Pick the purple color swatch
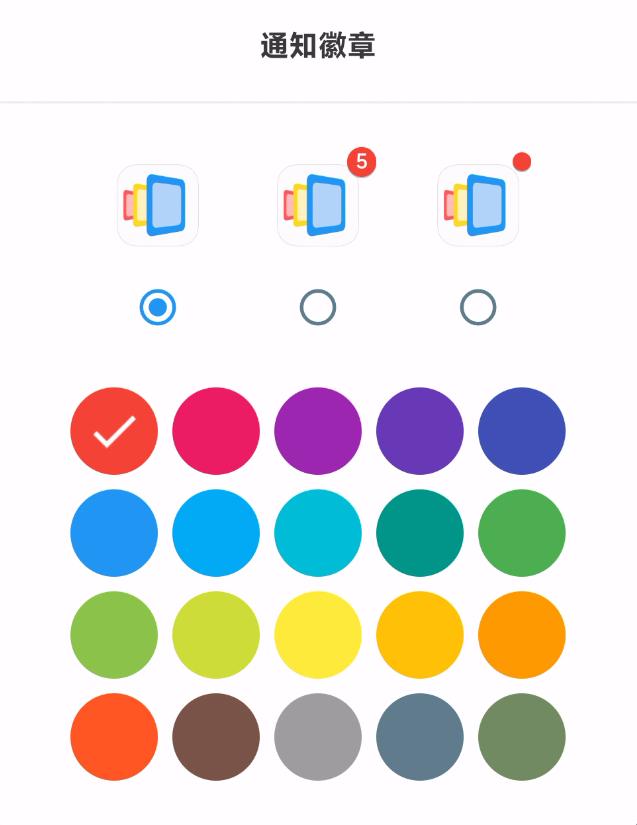Image resolution: width=637 pixels, height=825 pixels. 318,431
